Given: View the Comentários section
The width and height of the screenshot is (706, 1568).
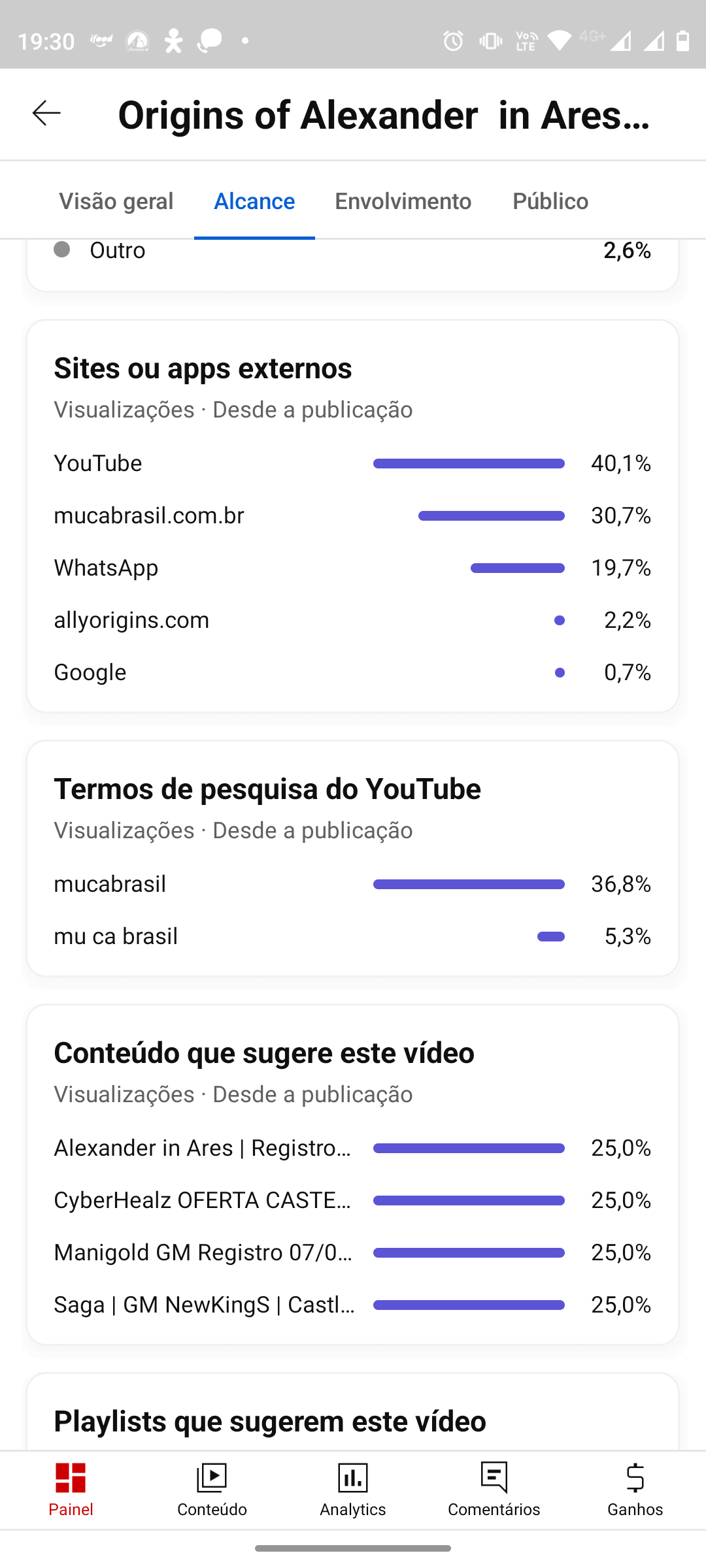Looking at the screenshot, I should (494, 1490).
